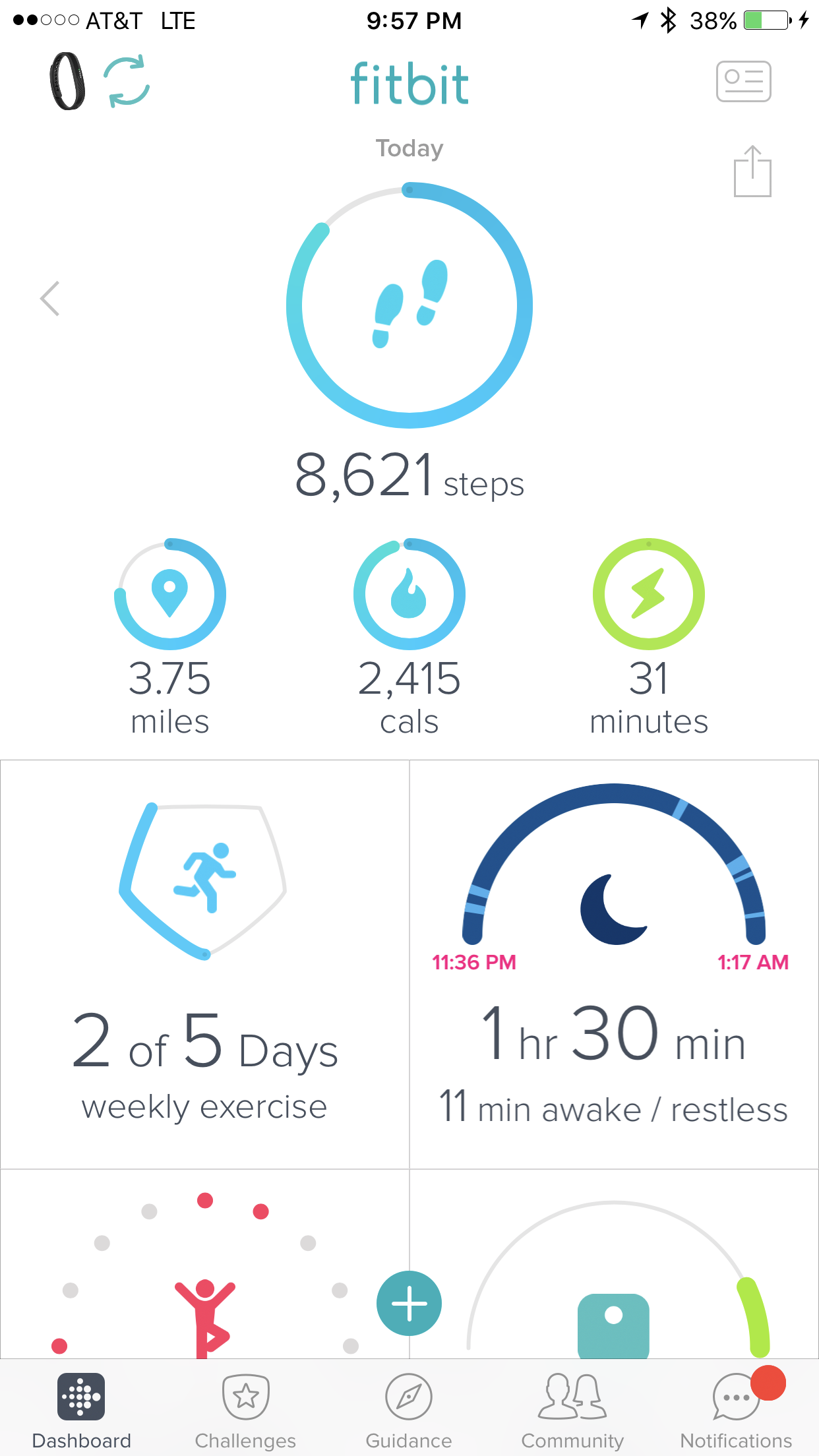Open the weekly exercise tile

[204, 963]
